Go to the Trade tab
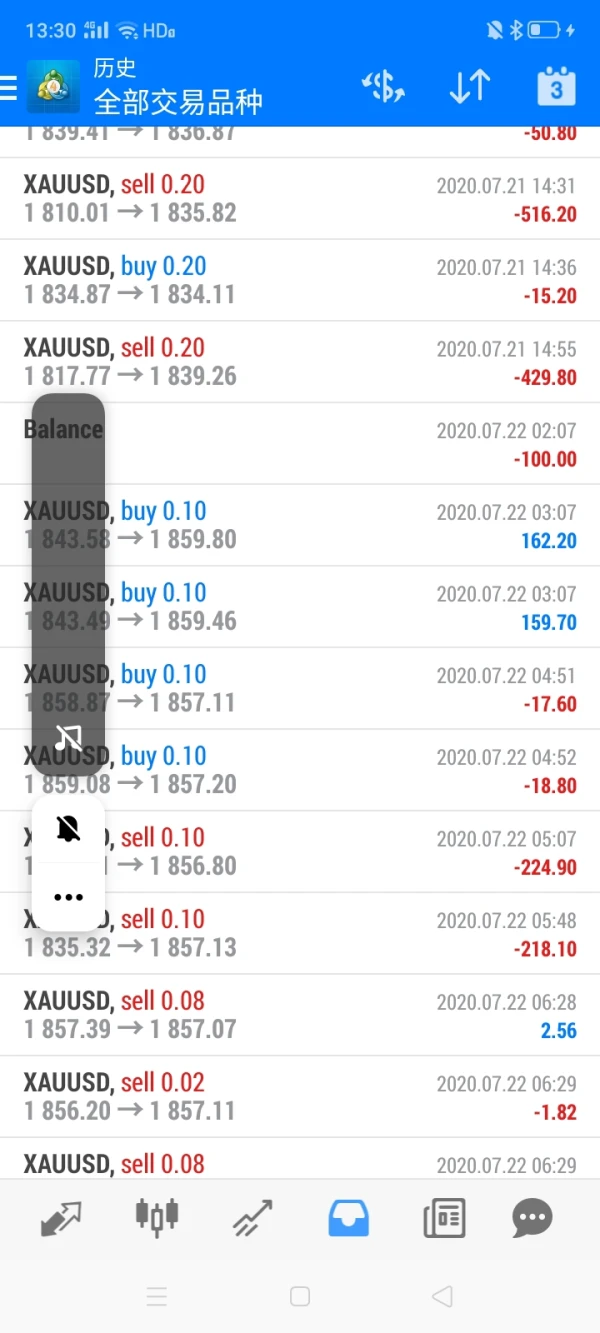 coord(252,1218)
